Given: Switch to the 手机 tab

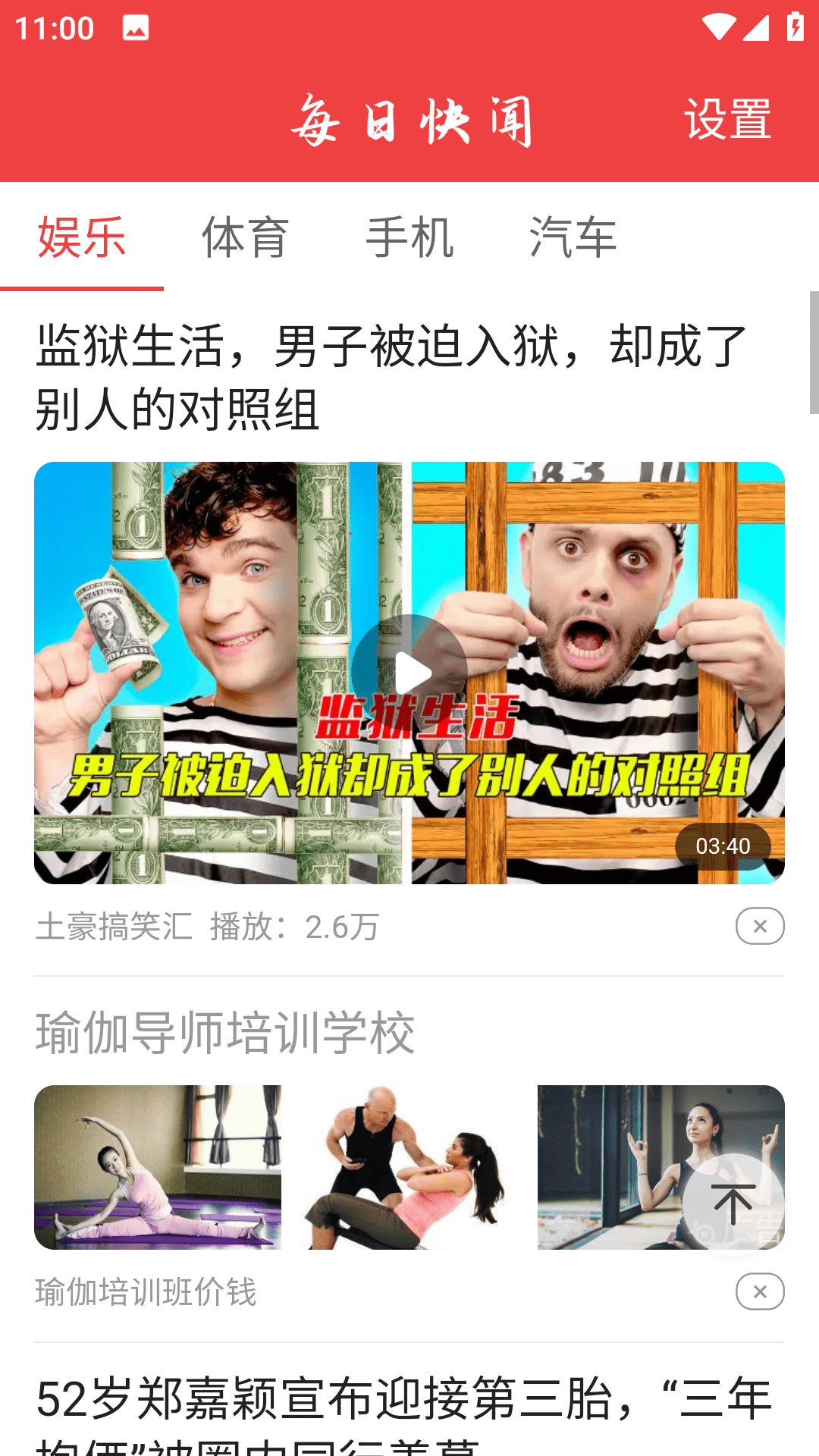Looking at the screenshot, I should 409,237.
